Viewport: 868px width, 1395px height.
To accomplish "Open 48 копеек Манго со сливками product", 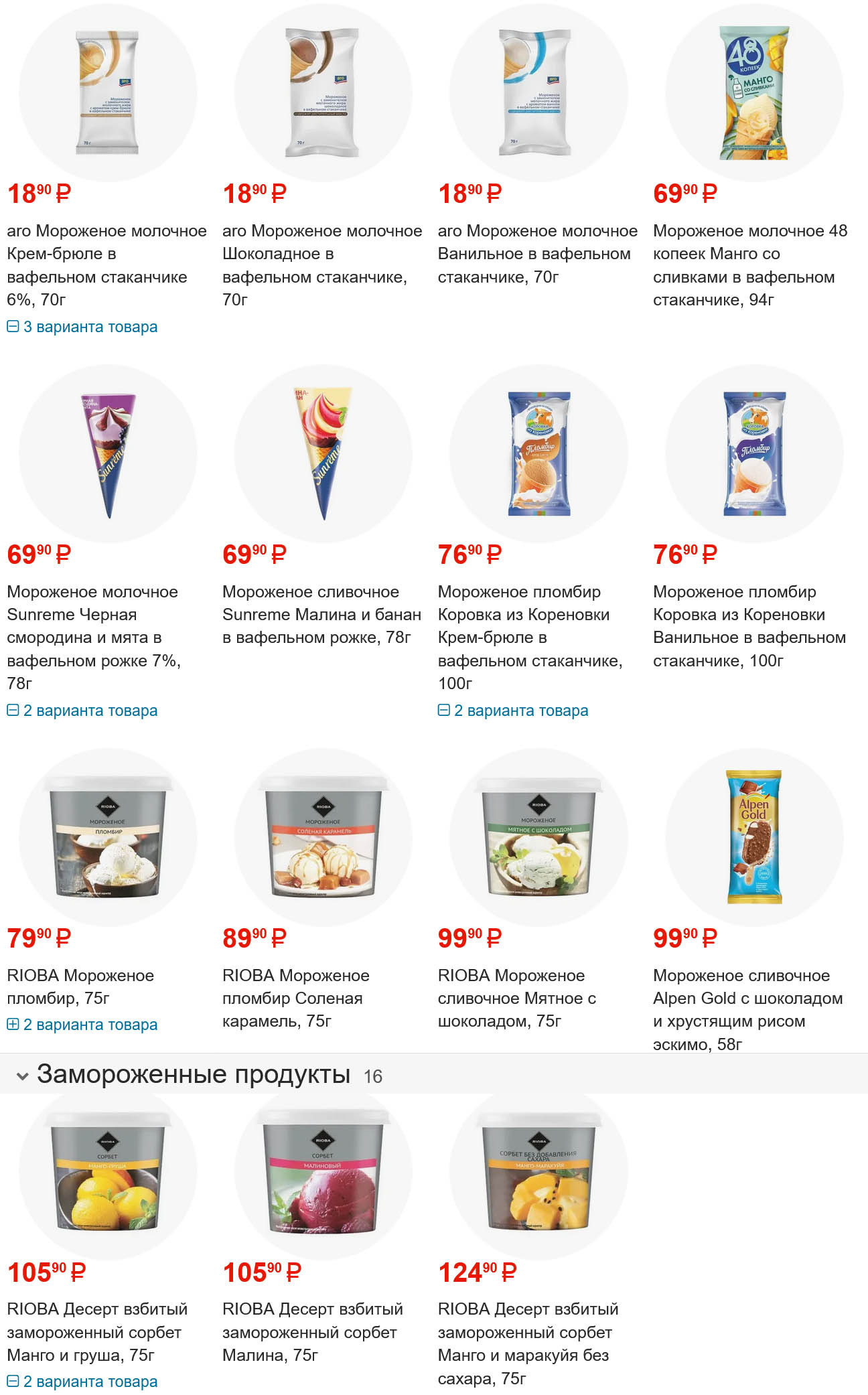I will pos(750,265).
